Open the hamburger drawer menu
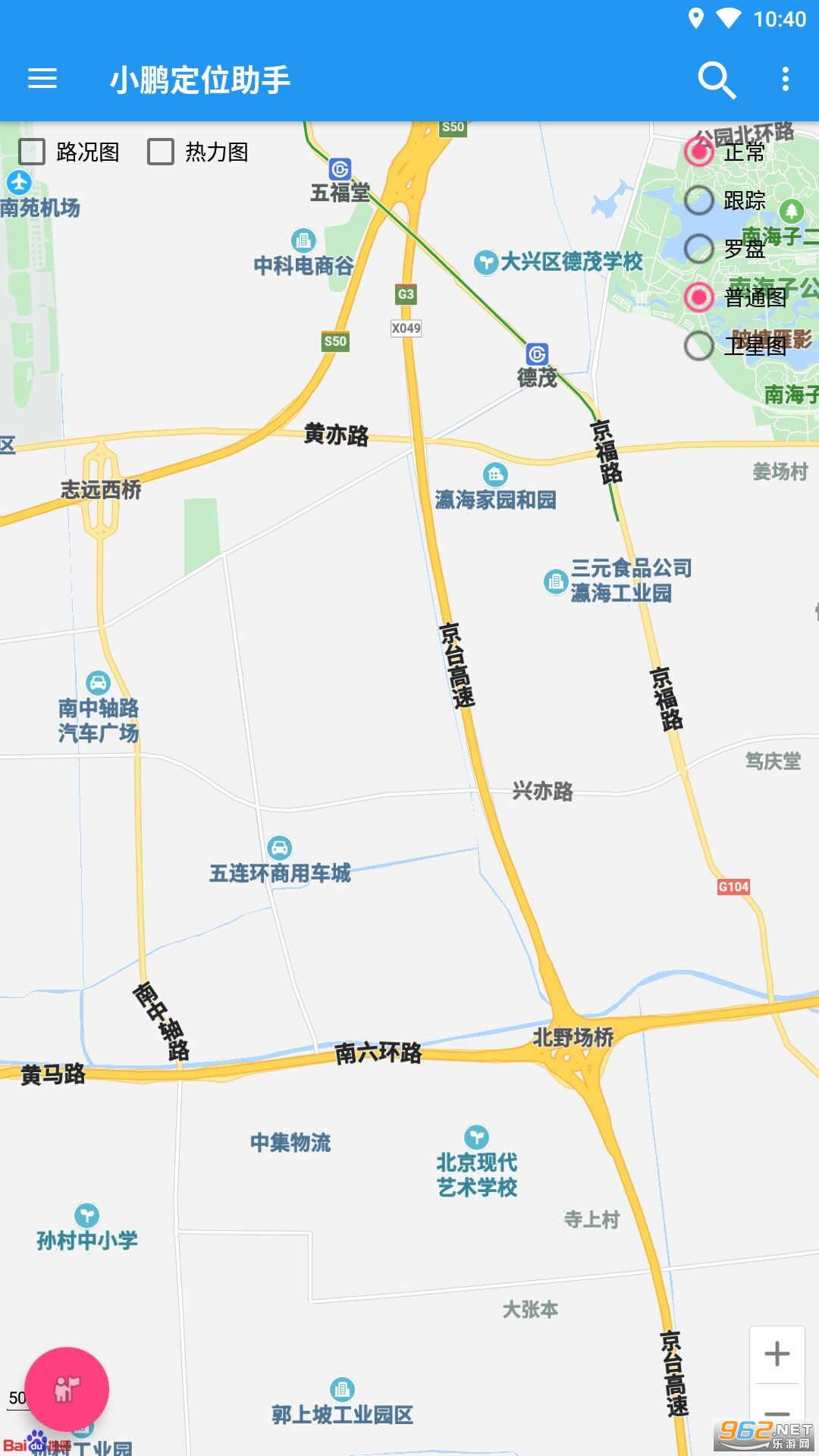 (42, 79)
